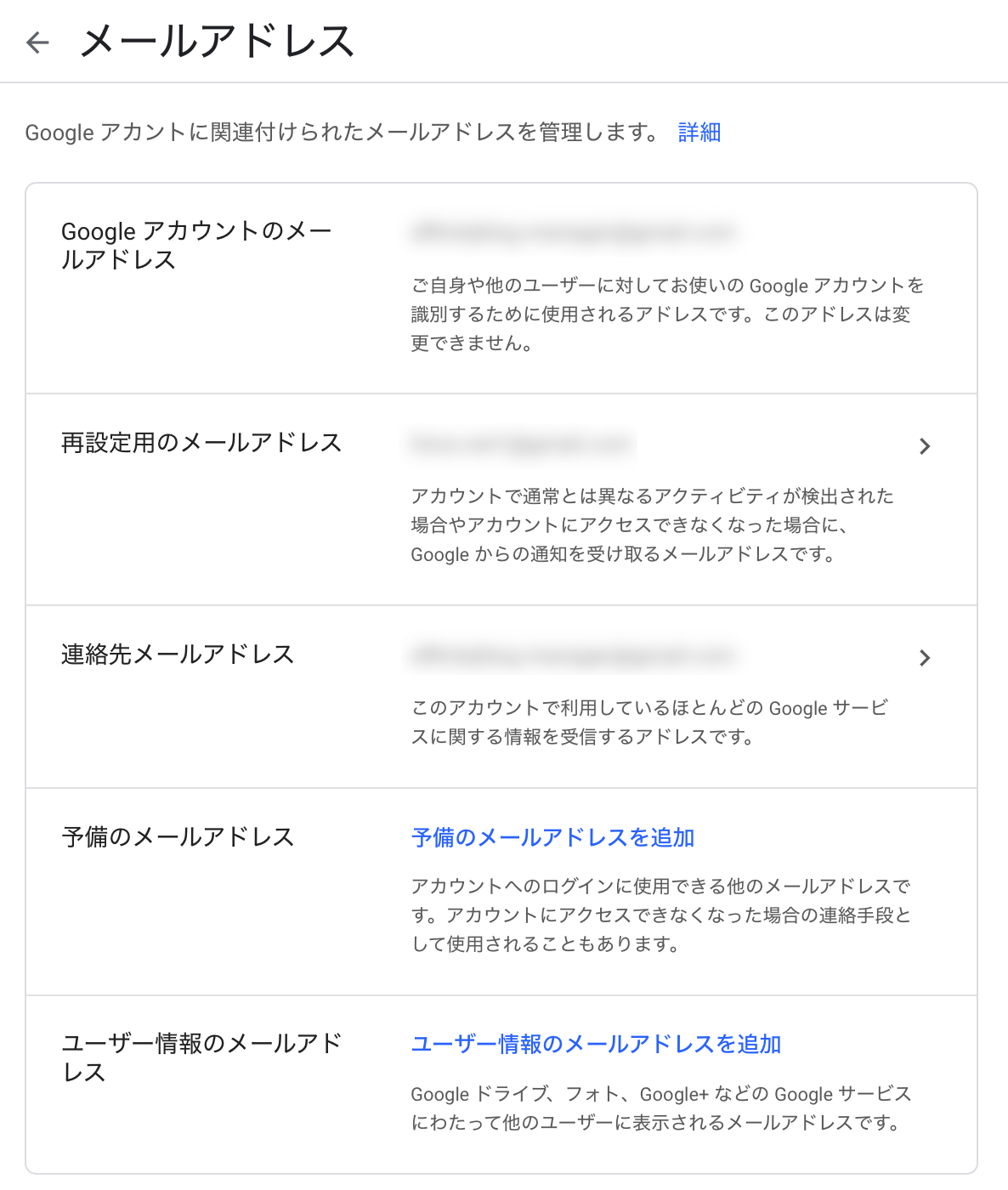
Task: Tap ユーザー情報のメールアドレスを追加
Action: (596, 1045)
